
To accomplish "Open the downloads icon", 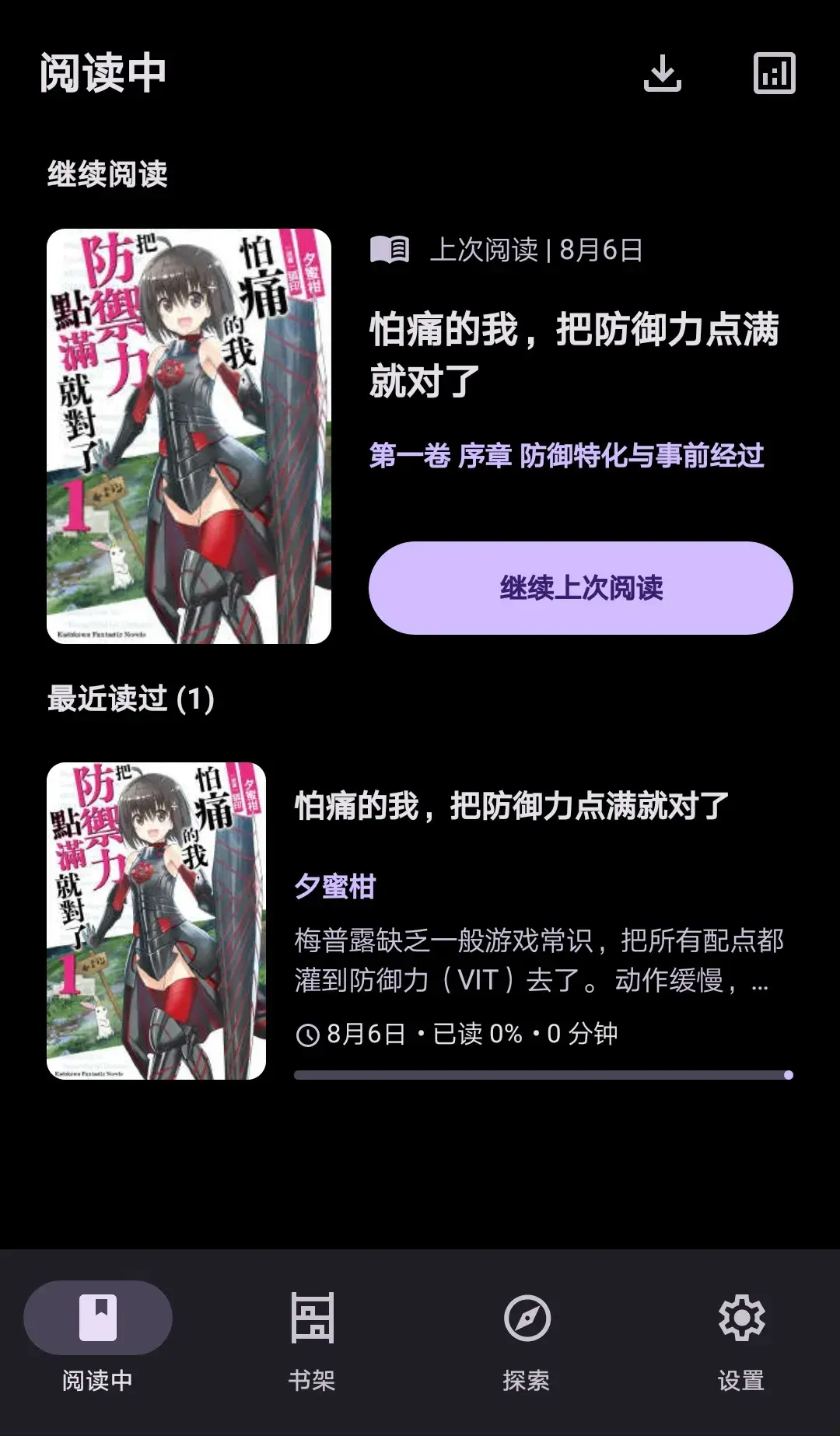I will (662, 73).
